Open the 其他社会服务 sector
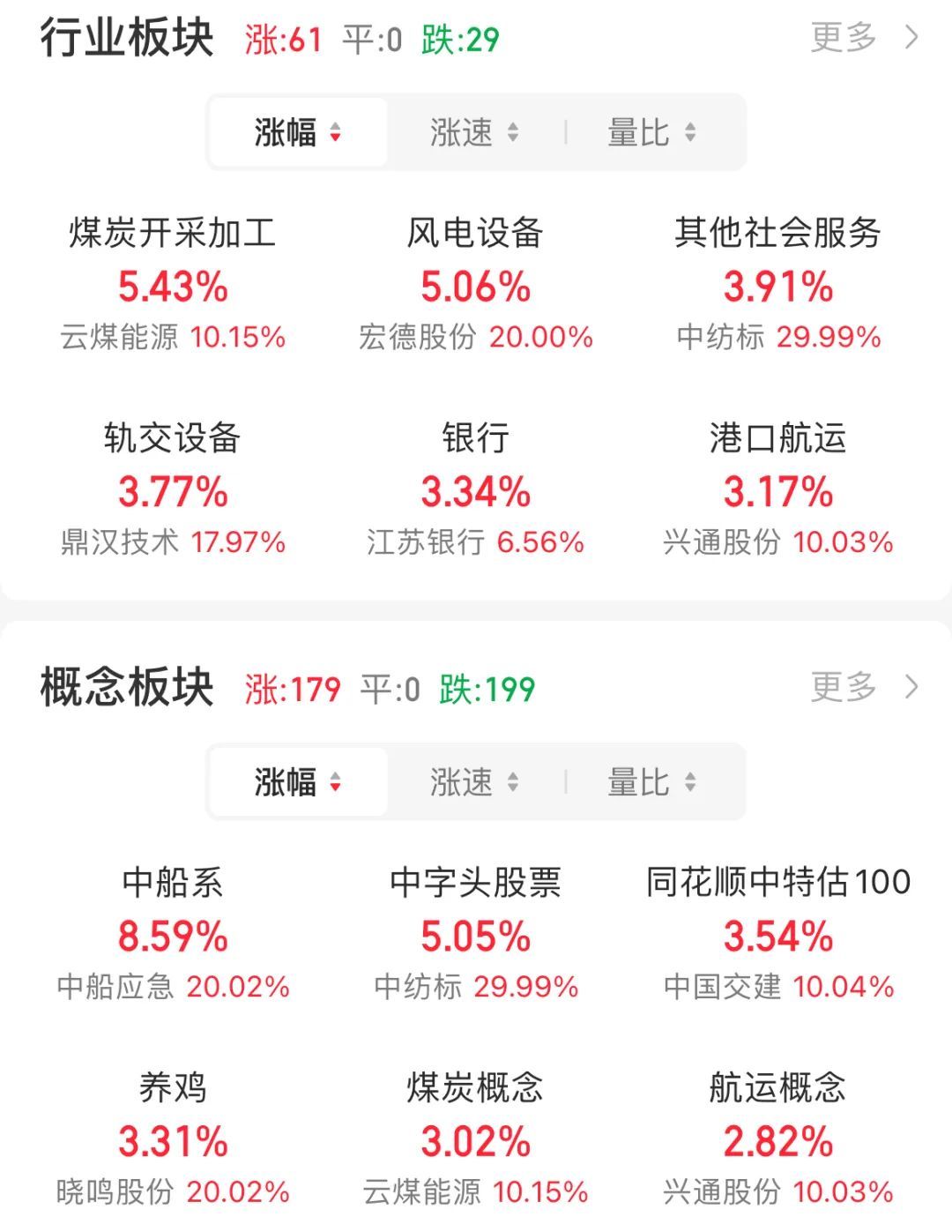 [x=777, y=284]
